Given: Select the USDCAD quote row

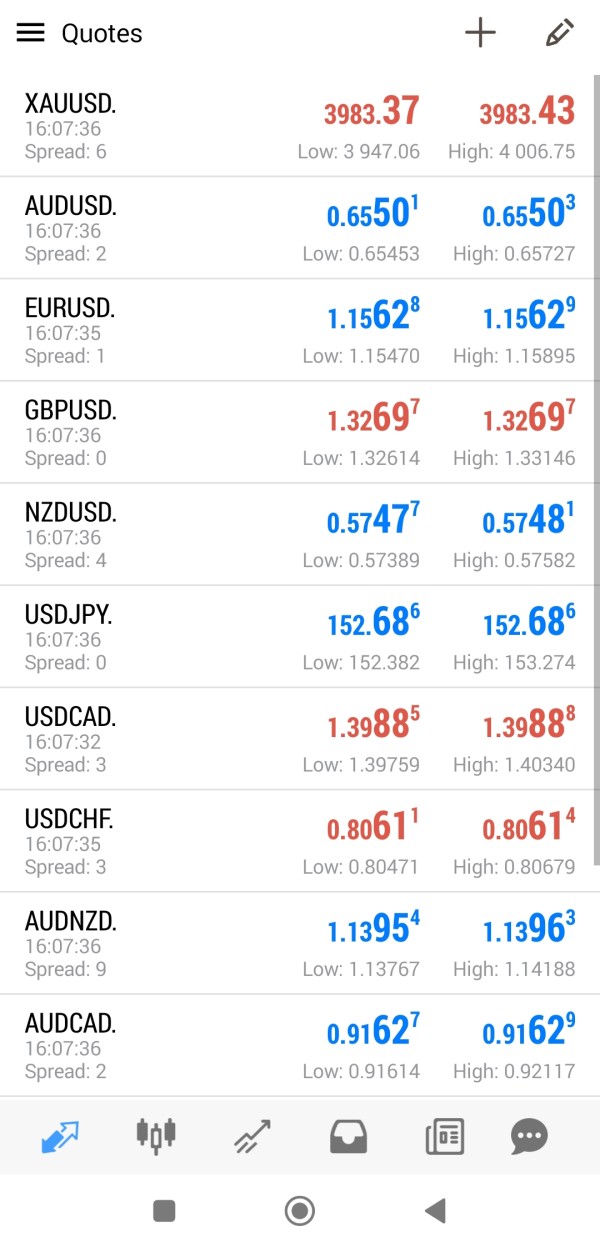Looking at the screenshot, I should click(300, 739).
